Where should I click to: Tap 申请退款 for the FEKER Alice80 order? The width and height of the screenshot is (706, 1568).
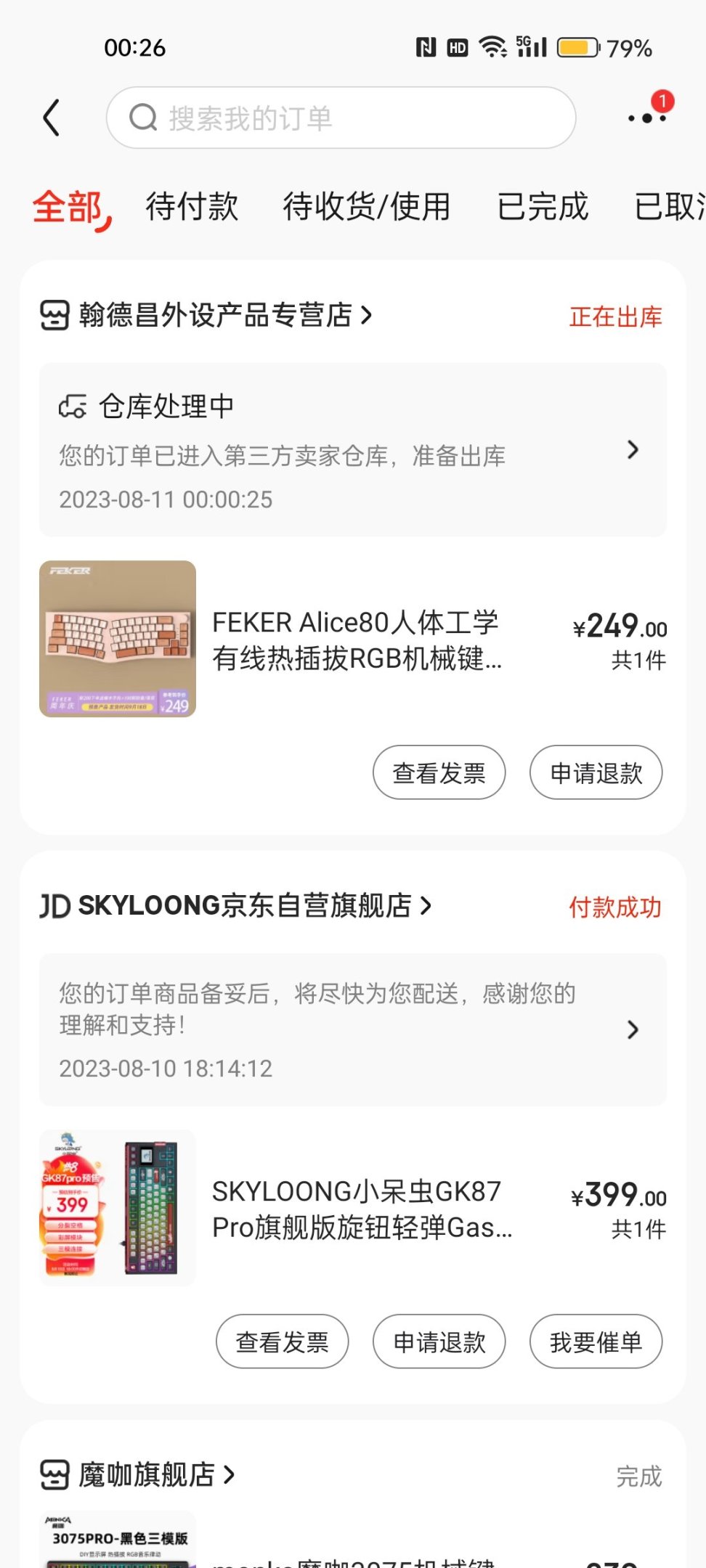[x=596, y=773]
